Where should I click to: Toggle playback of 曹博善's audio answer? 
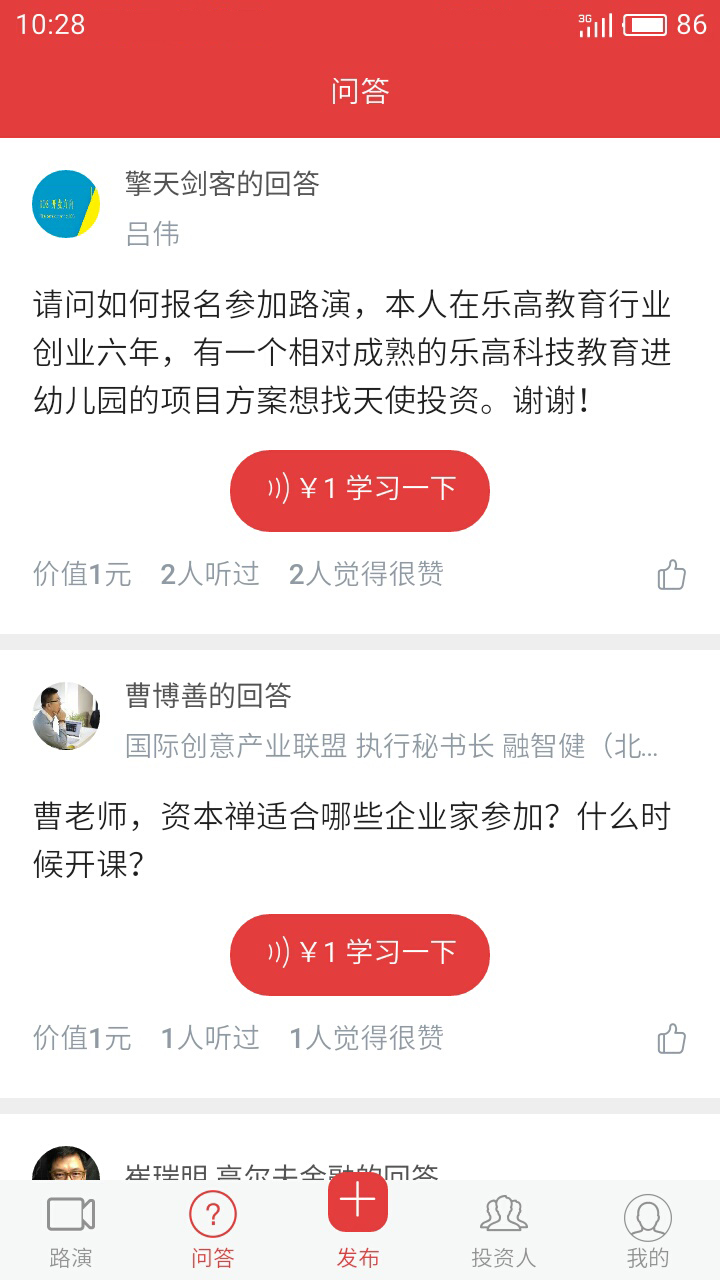(x=360, y=954)
